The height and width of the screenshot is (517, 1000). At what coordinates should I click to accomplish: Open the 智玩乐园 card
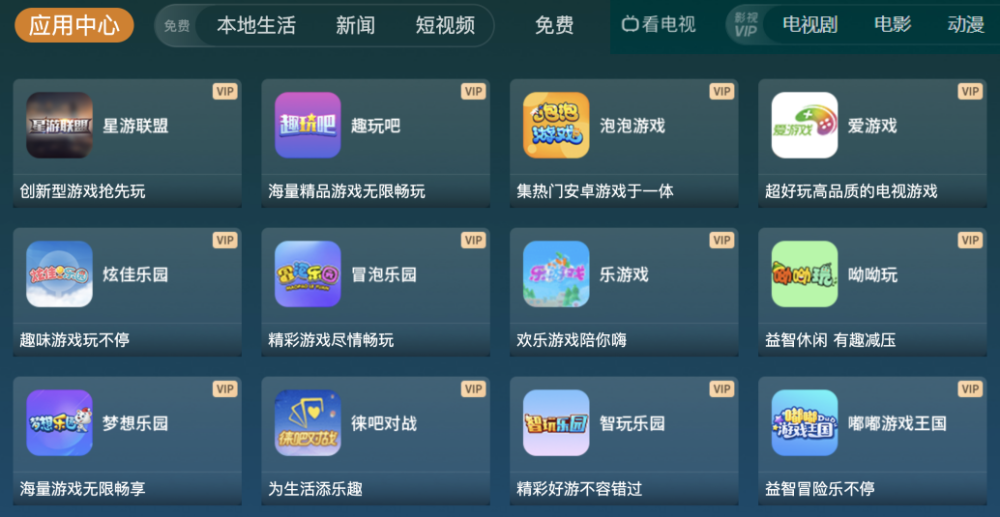click(x=623, y=440)
